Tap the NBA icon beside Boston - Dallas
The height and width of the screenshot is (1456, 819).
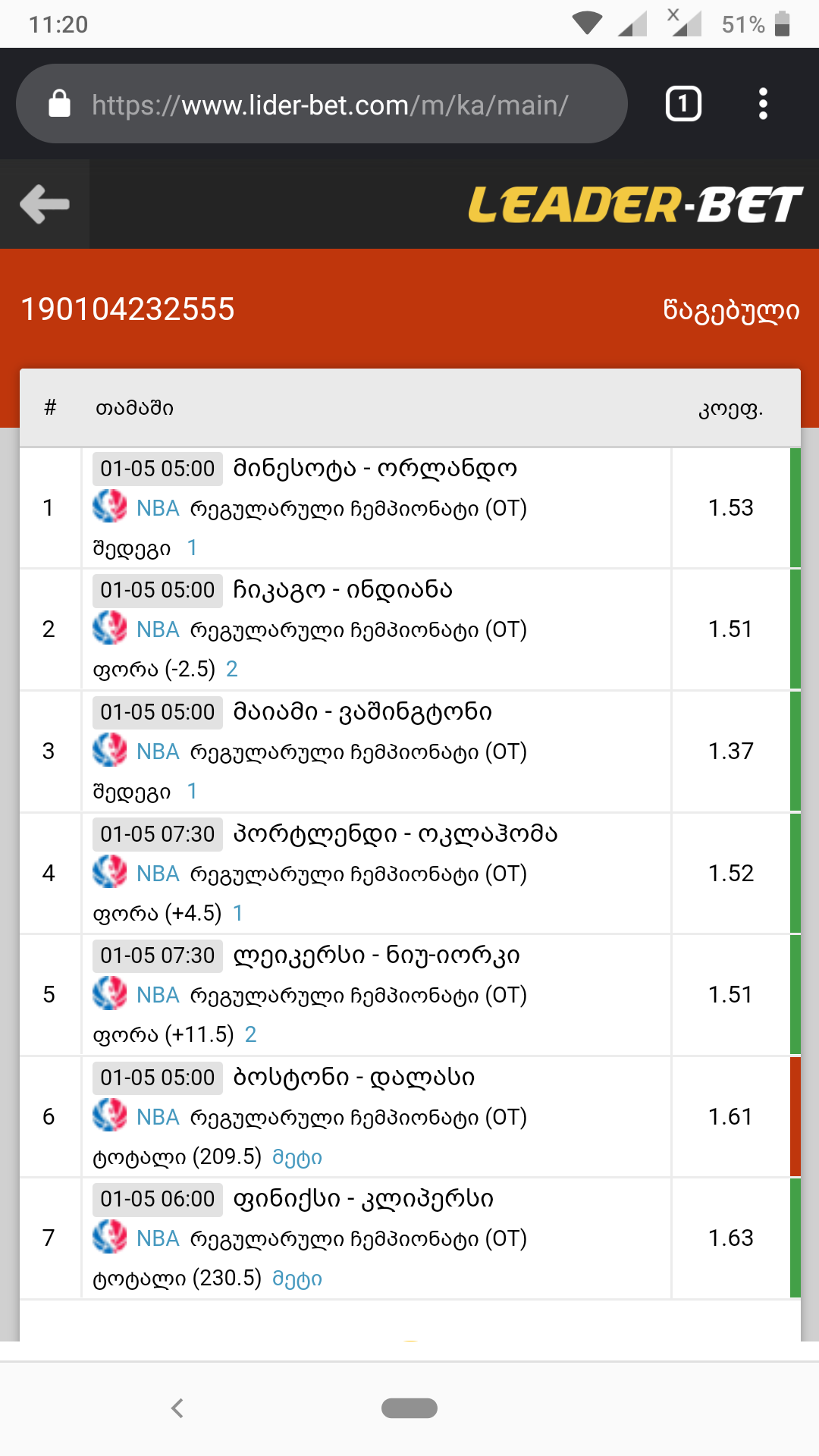[111, 1117]
